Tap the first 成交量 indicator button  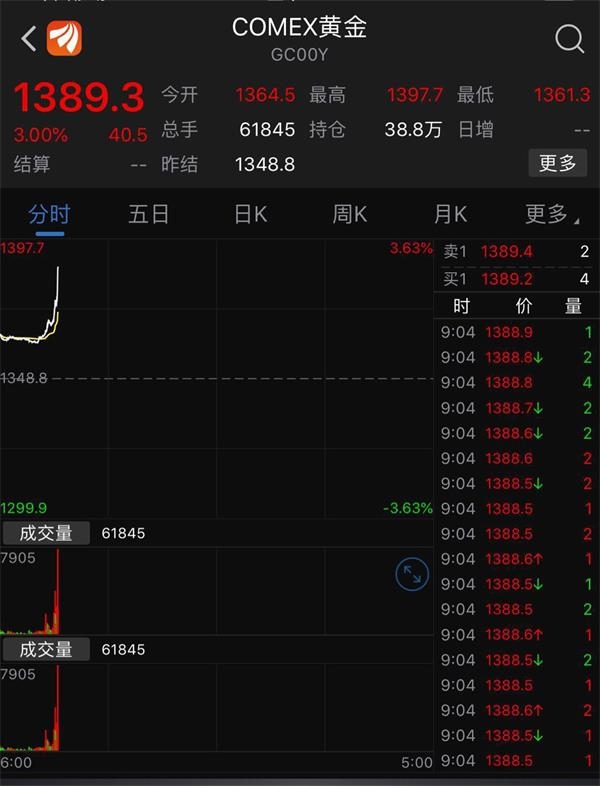coord(45,533)
